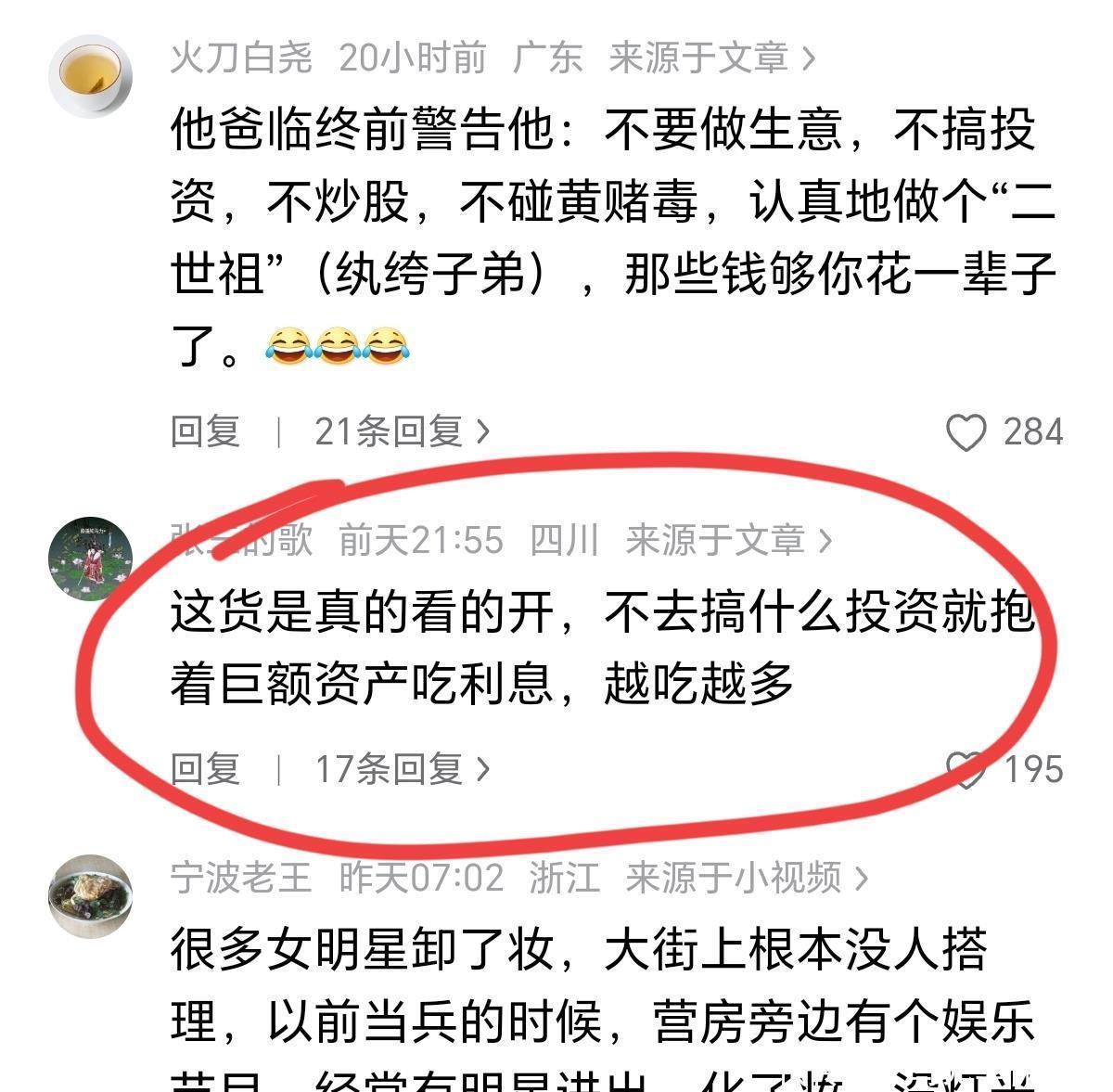Image resolution: width=1113 pixels, height=1092 pixels.
Task: Open 来源于小视频 link on 宁波老王's comment
Action: click(x=747, y=878)
